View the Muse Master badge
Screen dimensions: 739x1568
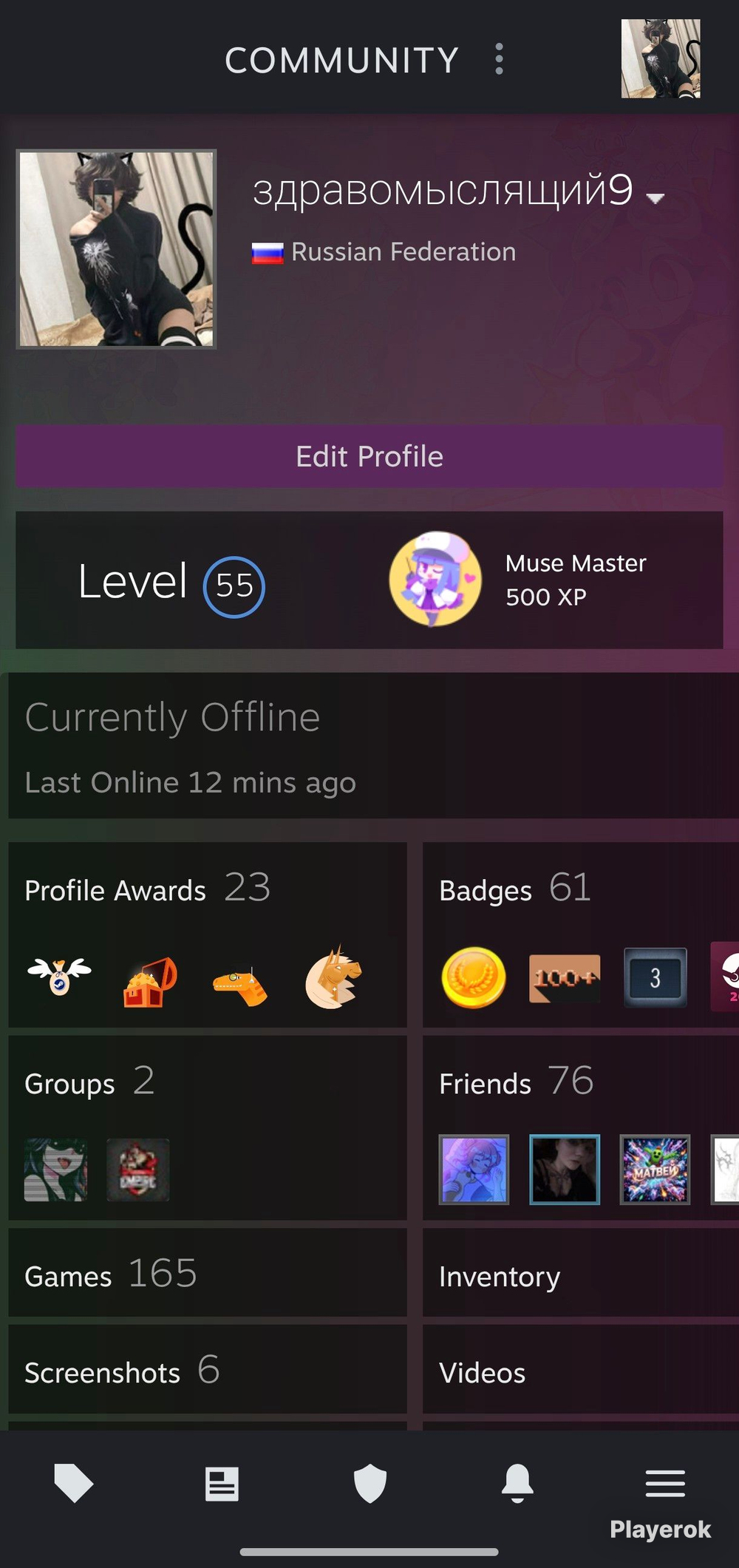point(517,580)
